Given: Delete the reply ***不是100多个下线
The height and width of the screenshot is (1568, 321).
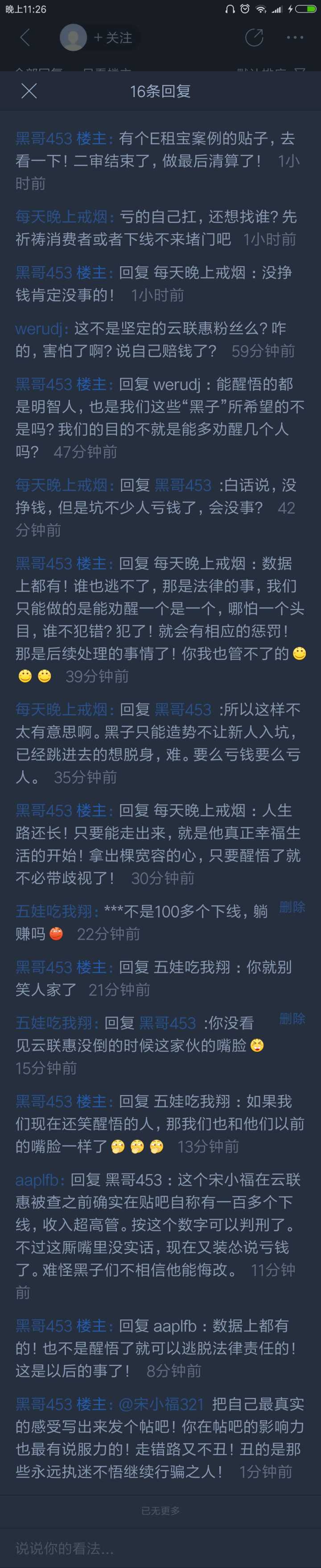Looking at the screenshot, I should click(292, 907).
